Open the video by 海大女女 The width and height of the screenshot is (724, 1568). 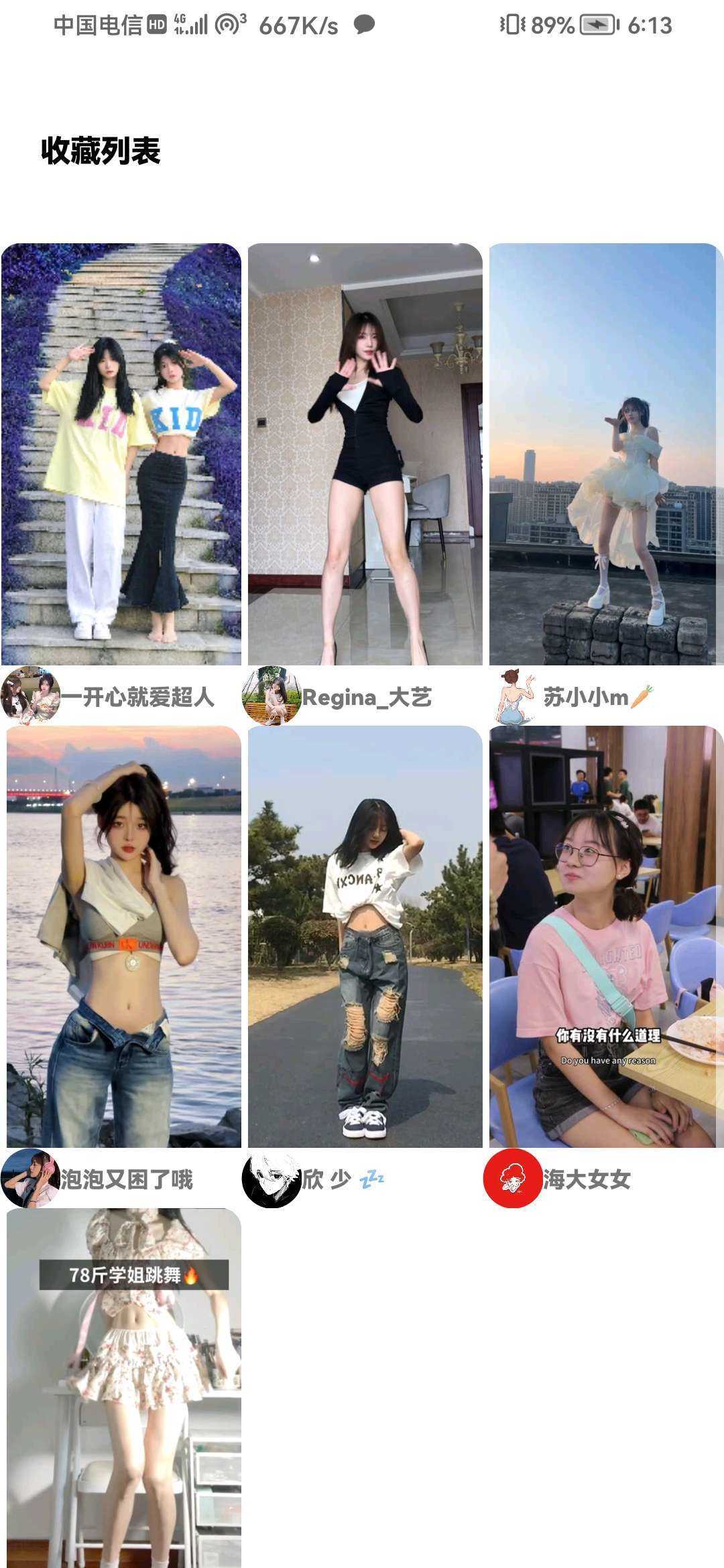point(605,936)
